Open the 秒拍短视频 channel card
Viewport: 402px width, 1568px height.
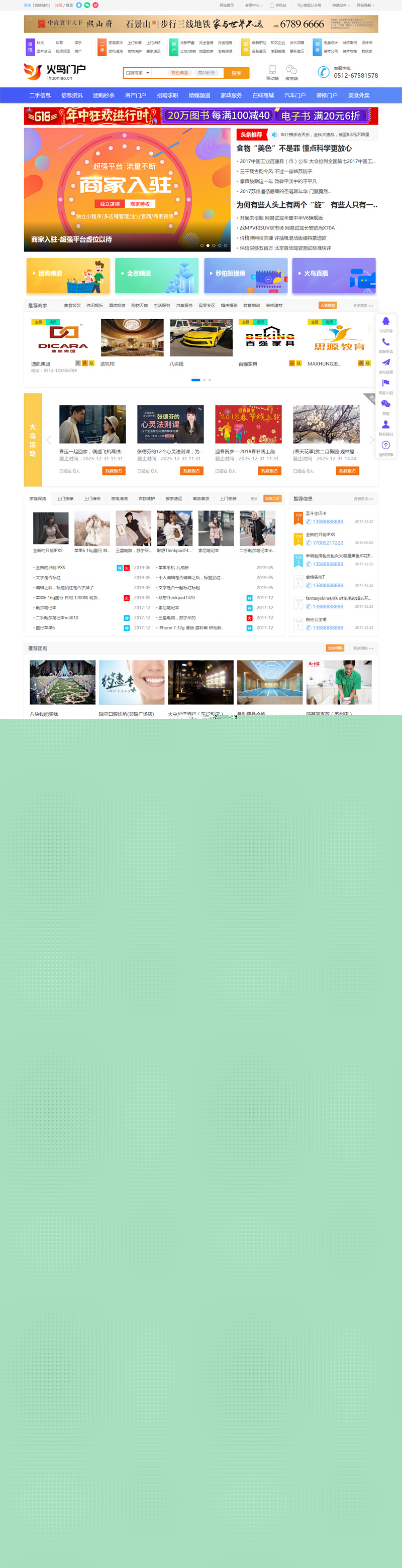[x=245, y=276]
